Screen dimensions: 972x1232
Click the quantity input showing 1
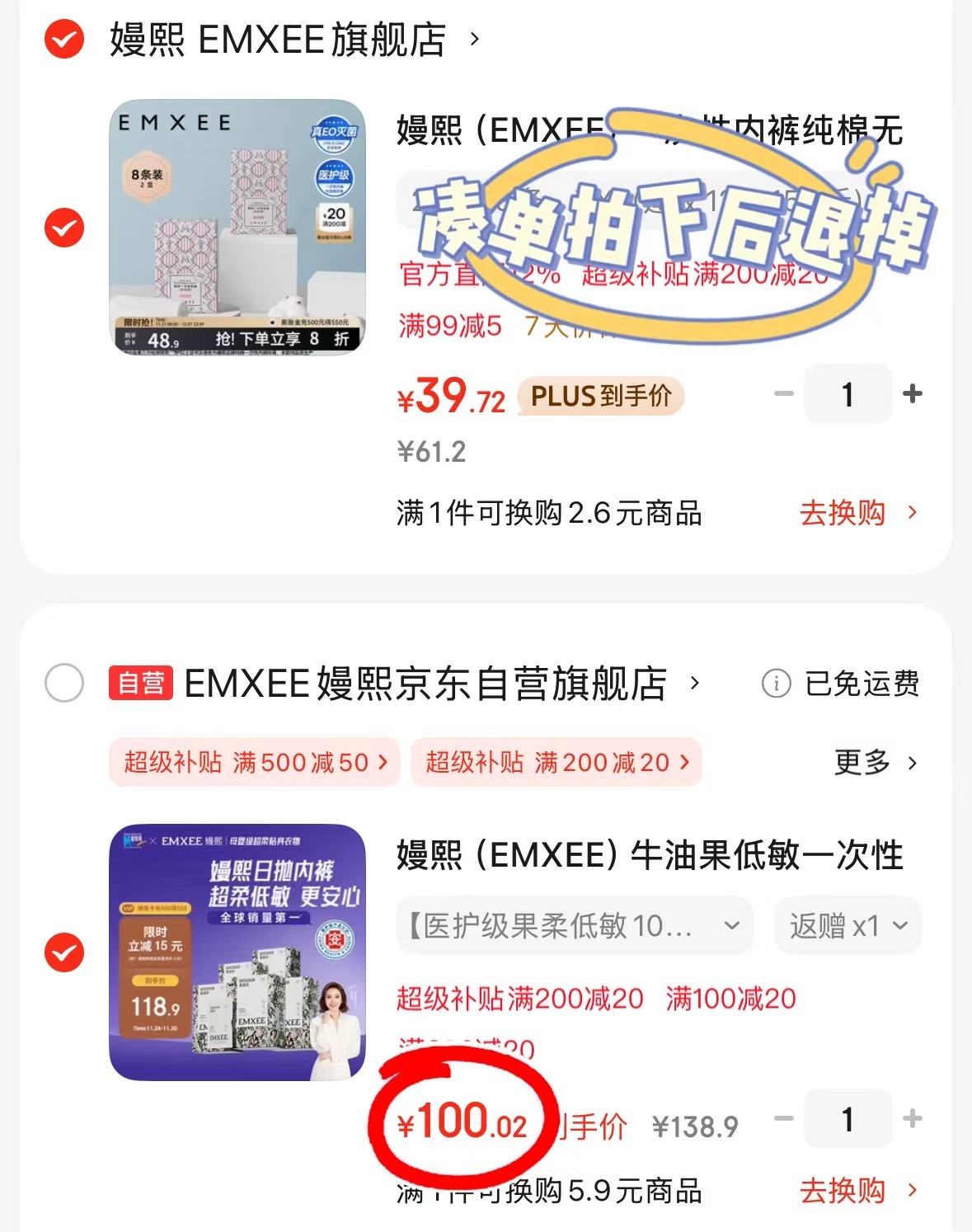tap(848, 394)
